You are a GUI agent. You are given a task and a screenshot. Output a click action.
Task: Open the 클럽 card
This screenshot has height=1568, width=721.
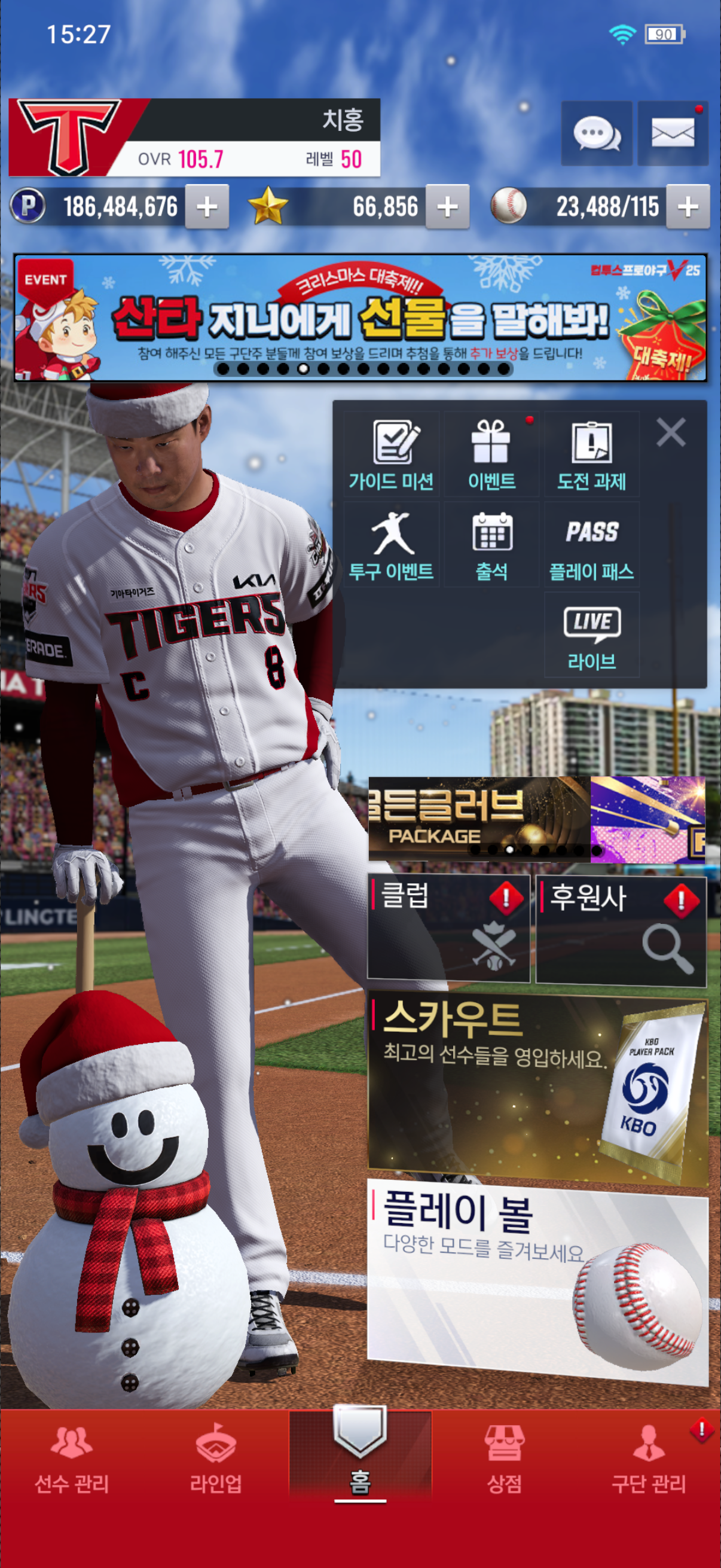448,928
